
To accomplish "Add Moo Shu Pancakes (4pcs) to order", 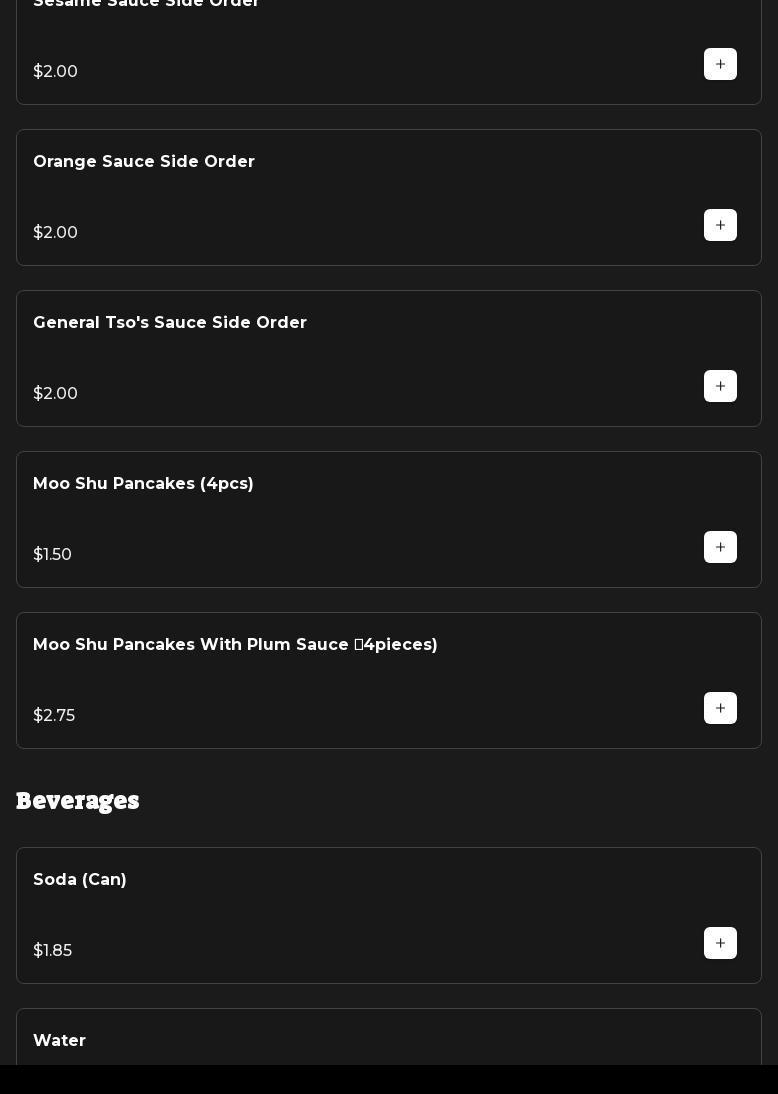I will tap(720, 548).
